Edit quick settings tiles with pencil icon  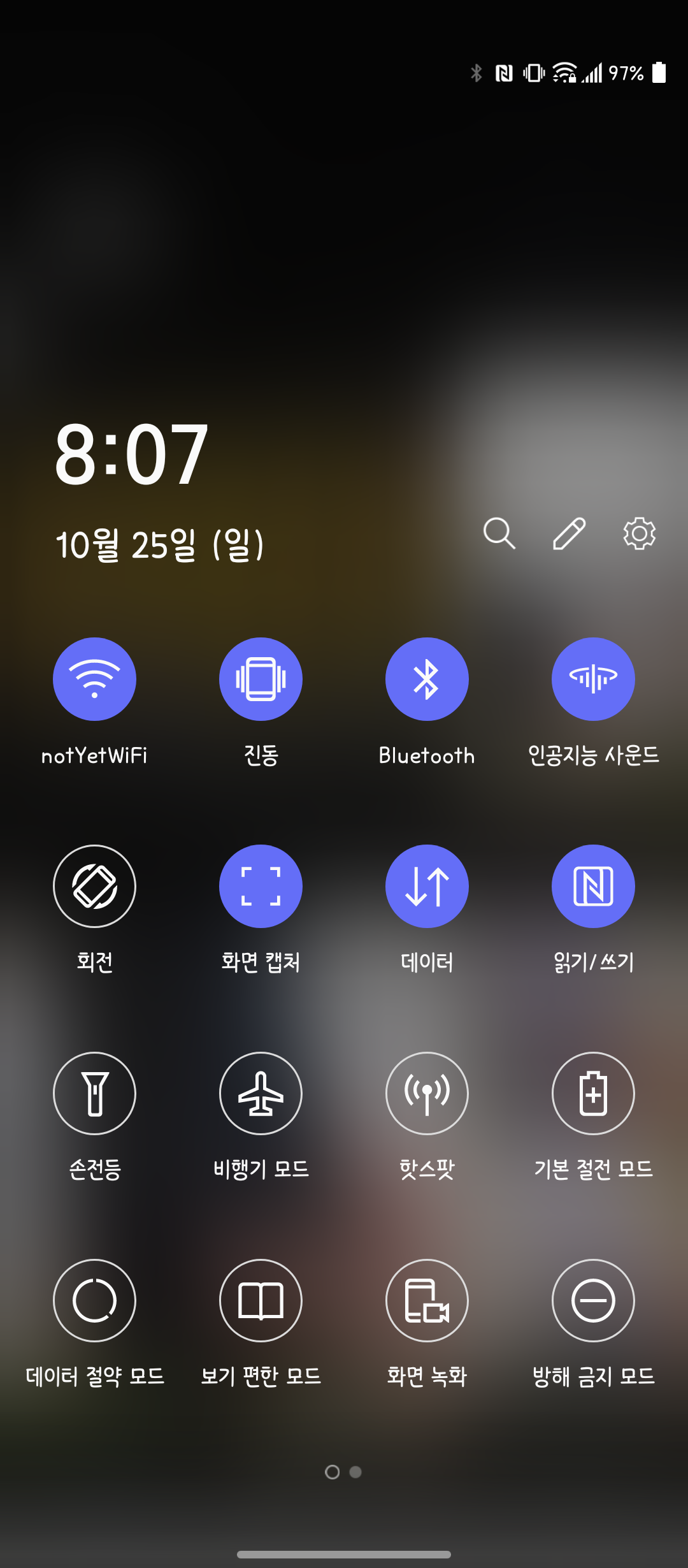tap(569, 533)
